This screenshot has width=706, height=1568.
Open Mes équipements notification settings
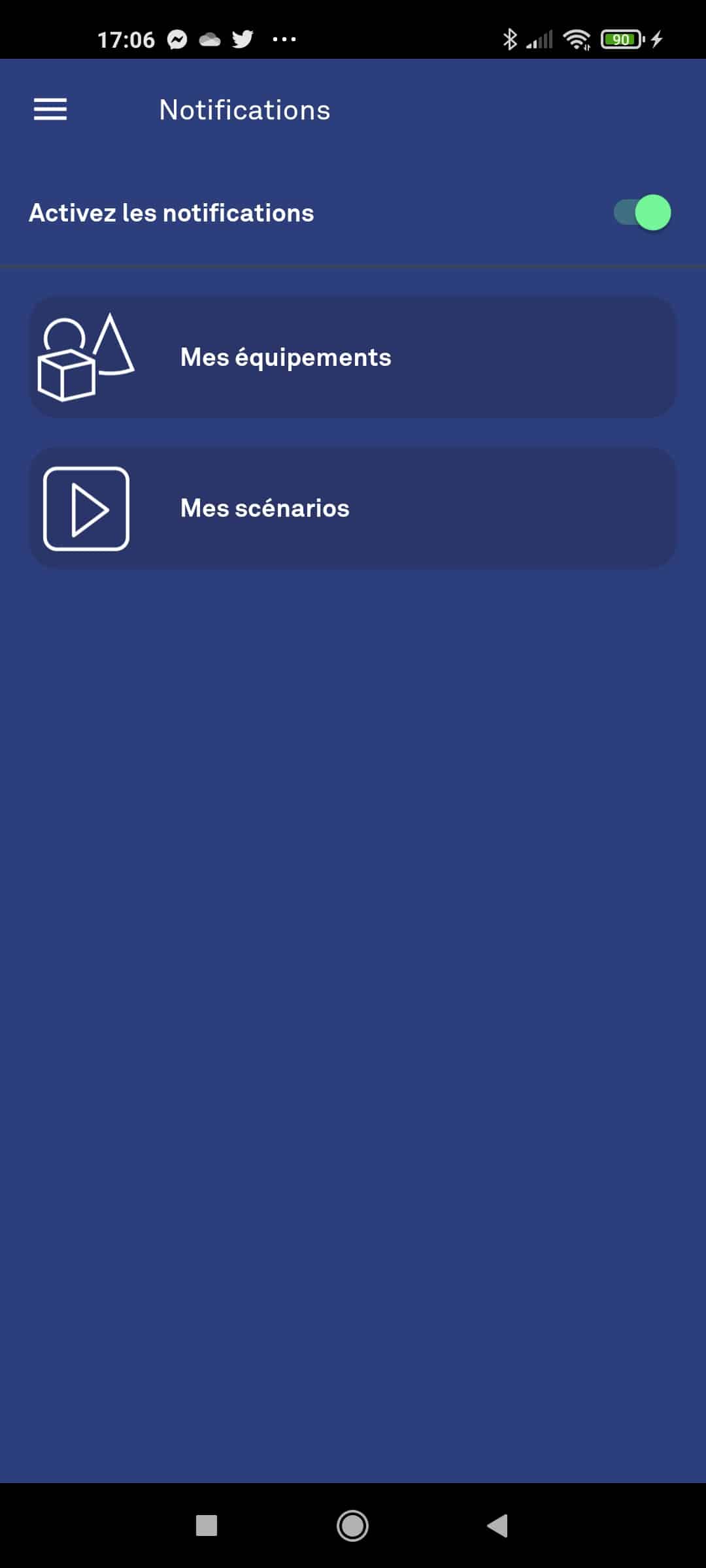[x=353, y=357]
